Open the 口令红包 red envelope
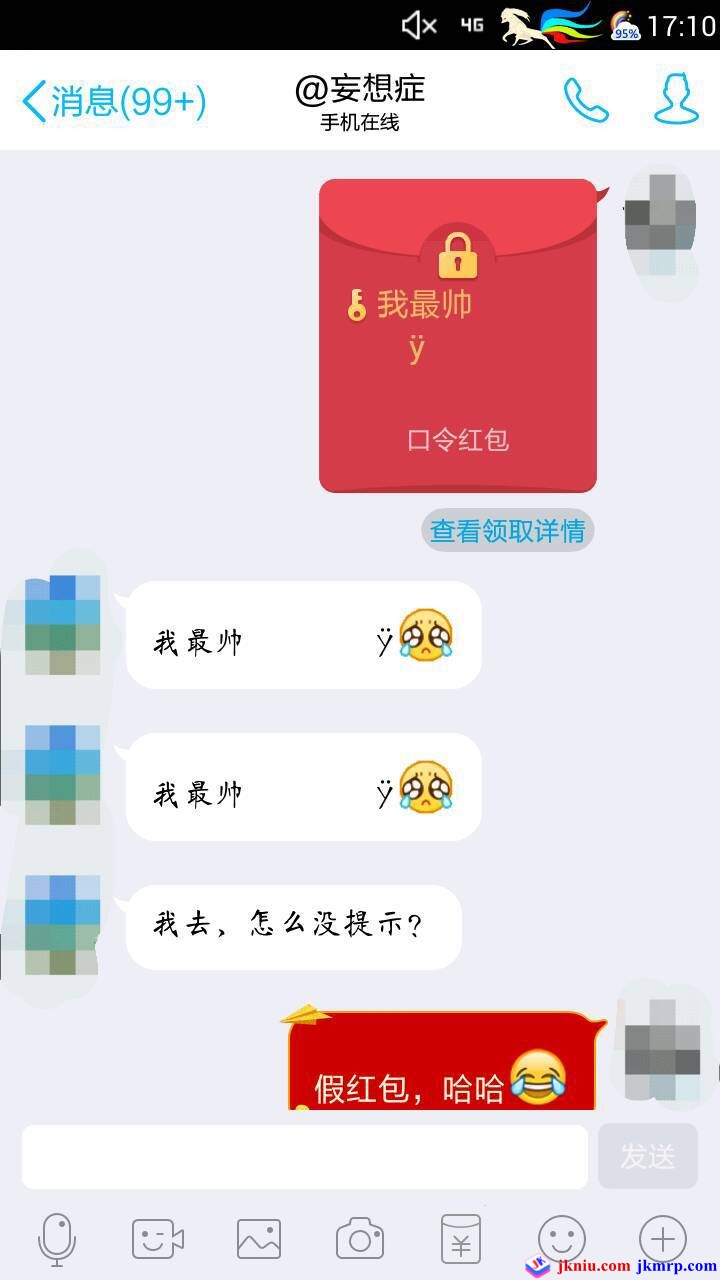The width and height of the screenshot is (720, 1280). click(x=458, y=336)
